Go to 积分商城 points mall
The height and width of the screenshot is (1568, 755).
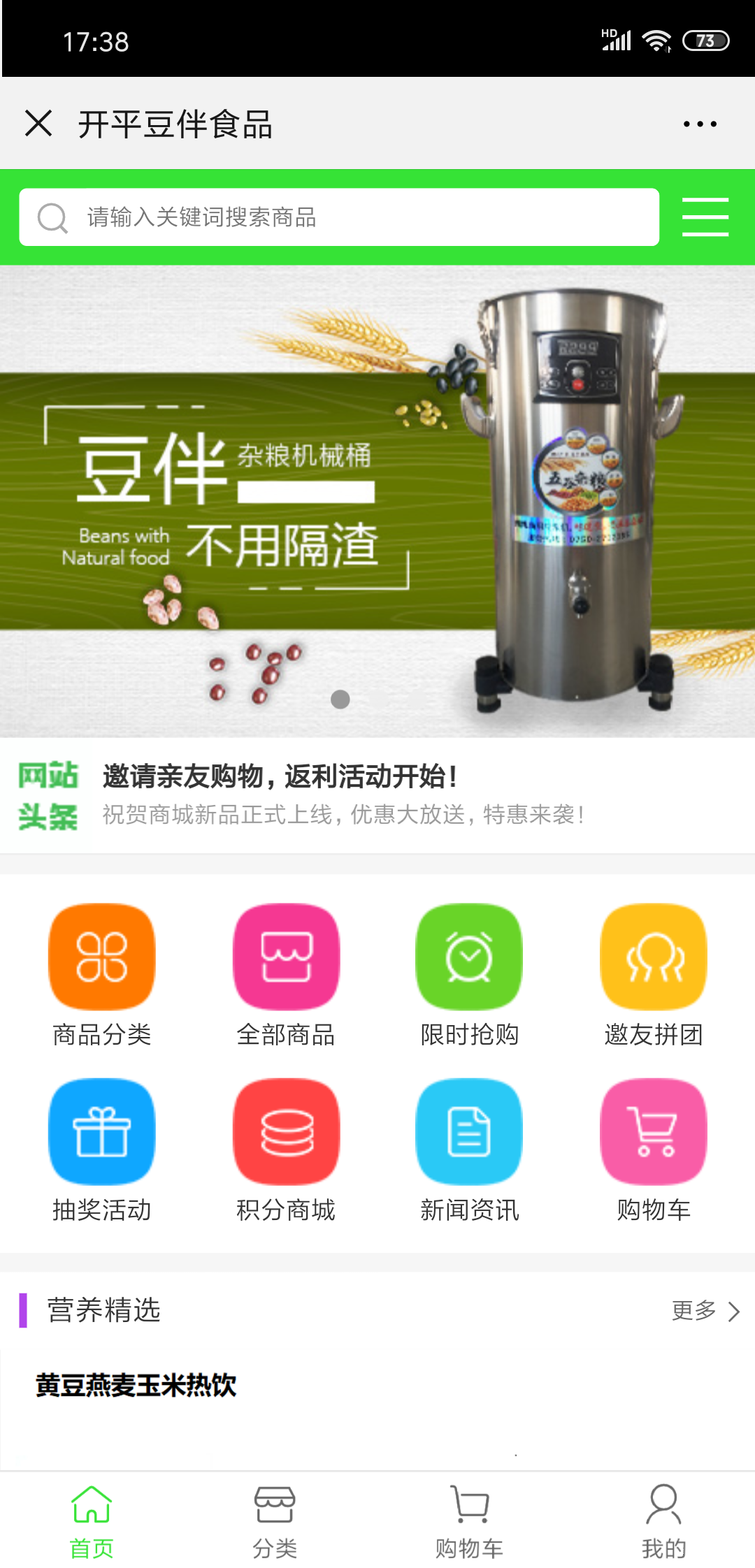[286, 1150]
